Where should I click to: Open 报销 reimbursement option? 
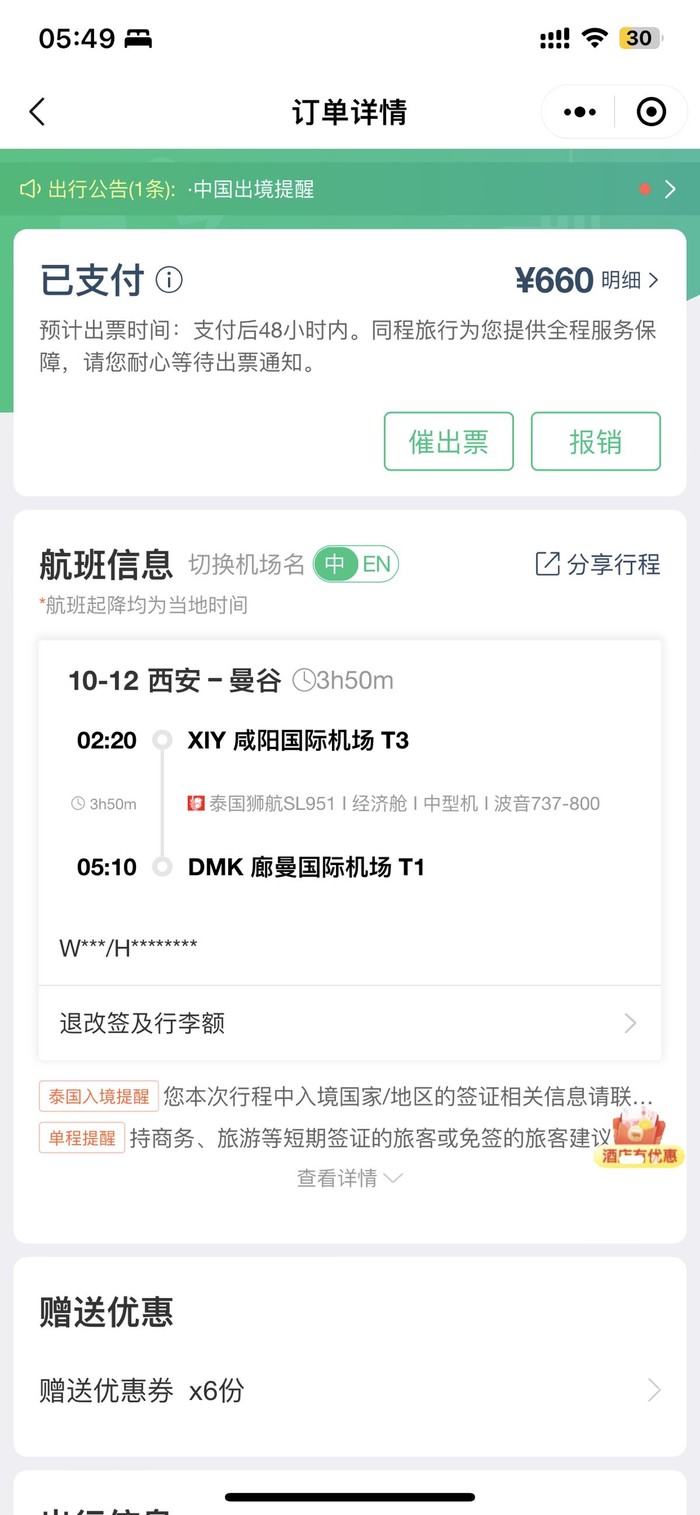pyautogui.click(x=595, y=441)
